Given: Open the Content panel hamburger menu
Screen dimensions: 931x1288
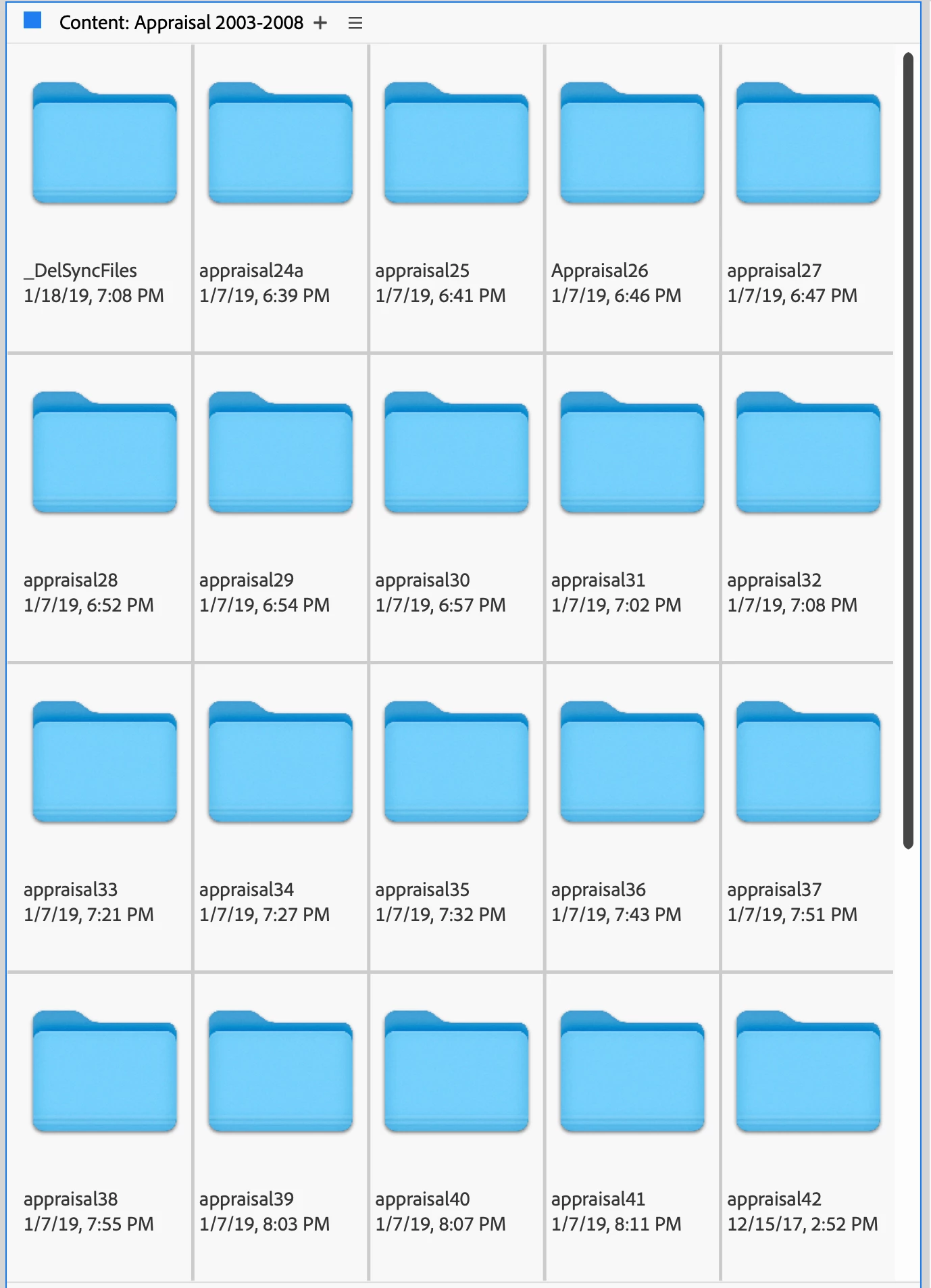Looking at the screenshot, I should click(355, 23).
